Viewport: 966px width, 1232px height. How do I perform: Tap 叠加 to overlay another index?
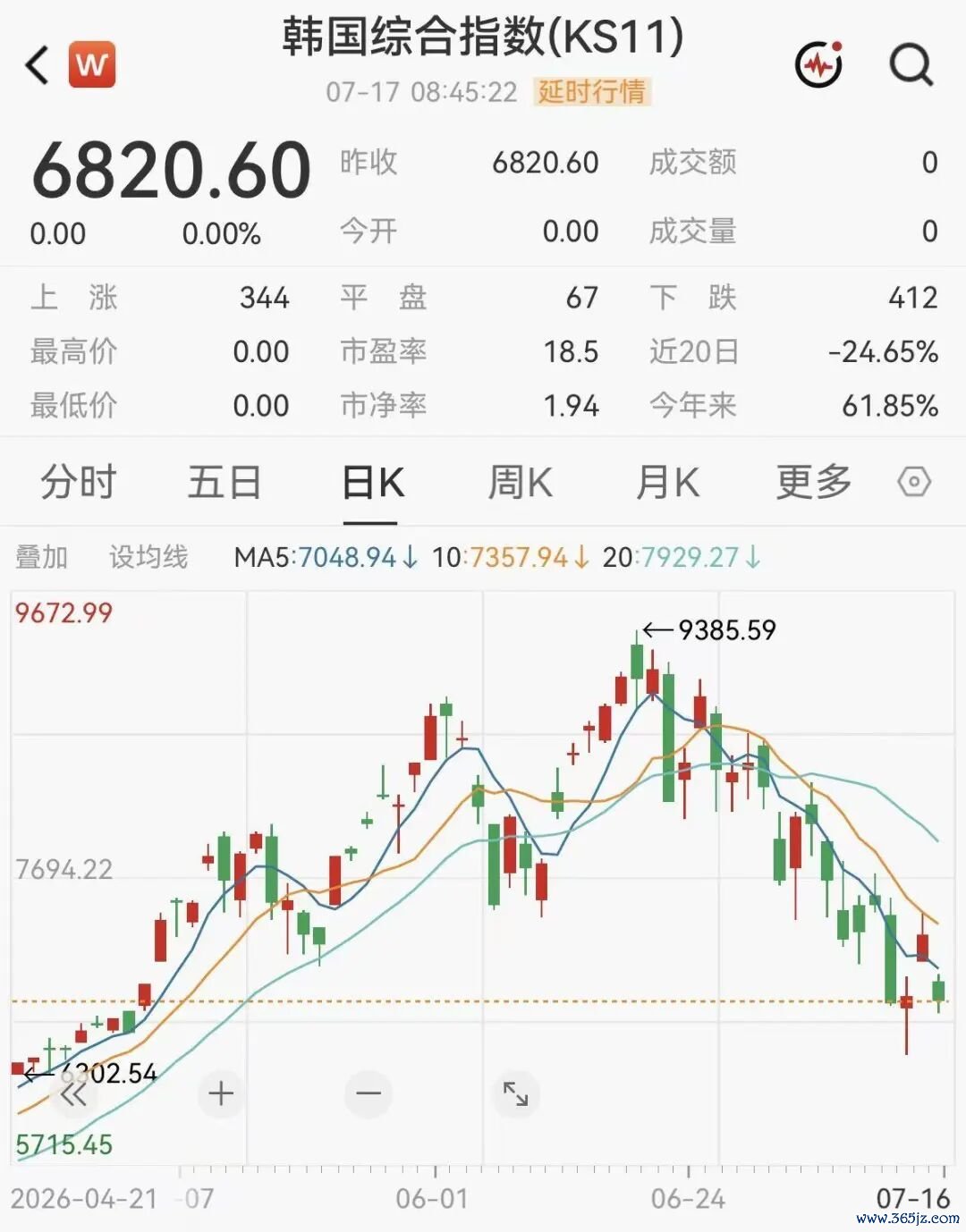click(x=41, y=557)
